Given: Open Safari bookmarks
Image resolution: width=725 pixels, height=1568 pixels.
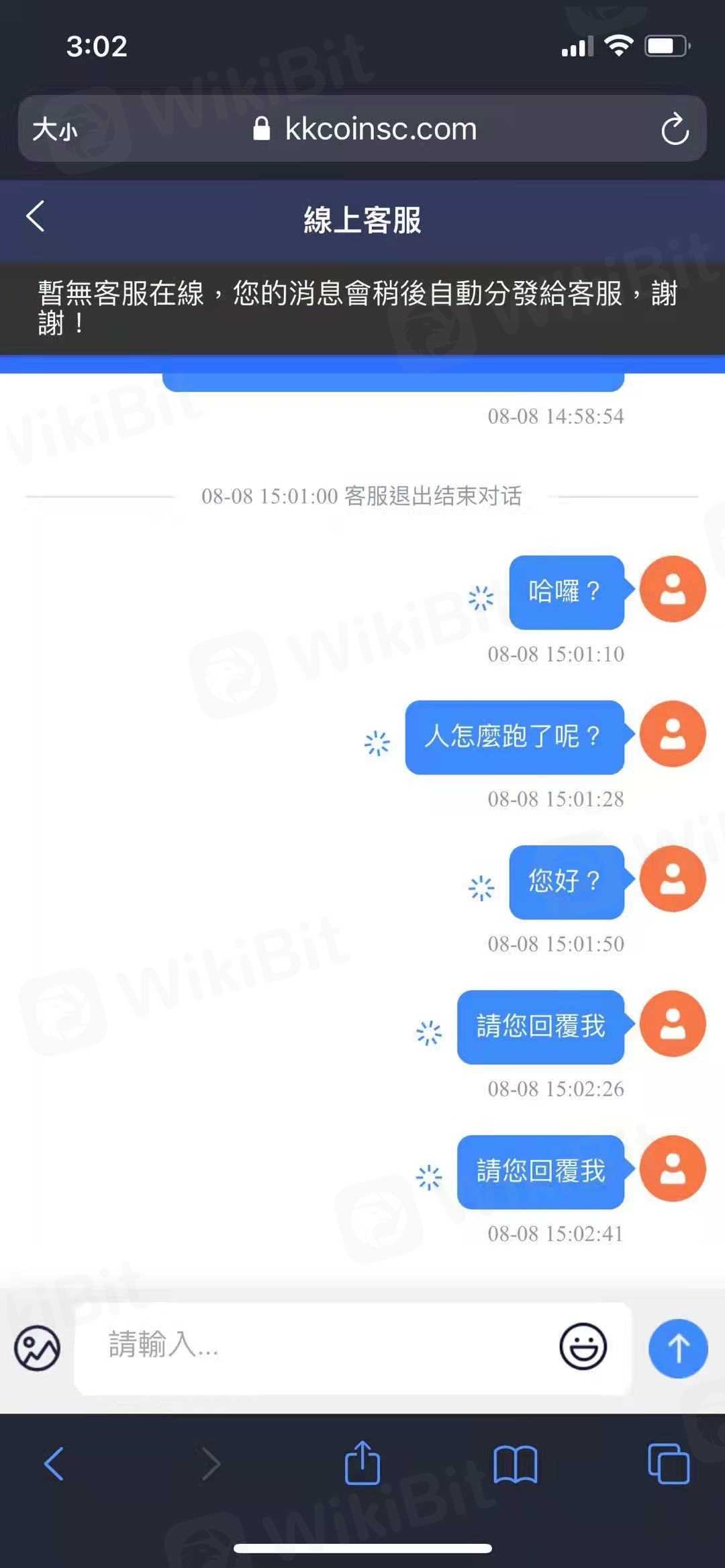Looking at the screenshot, I should click(515, 1463).
